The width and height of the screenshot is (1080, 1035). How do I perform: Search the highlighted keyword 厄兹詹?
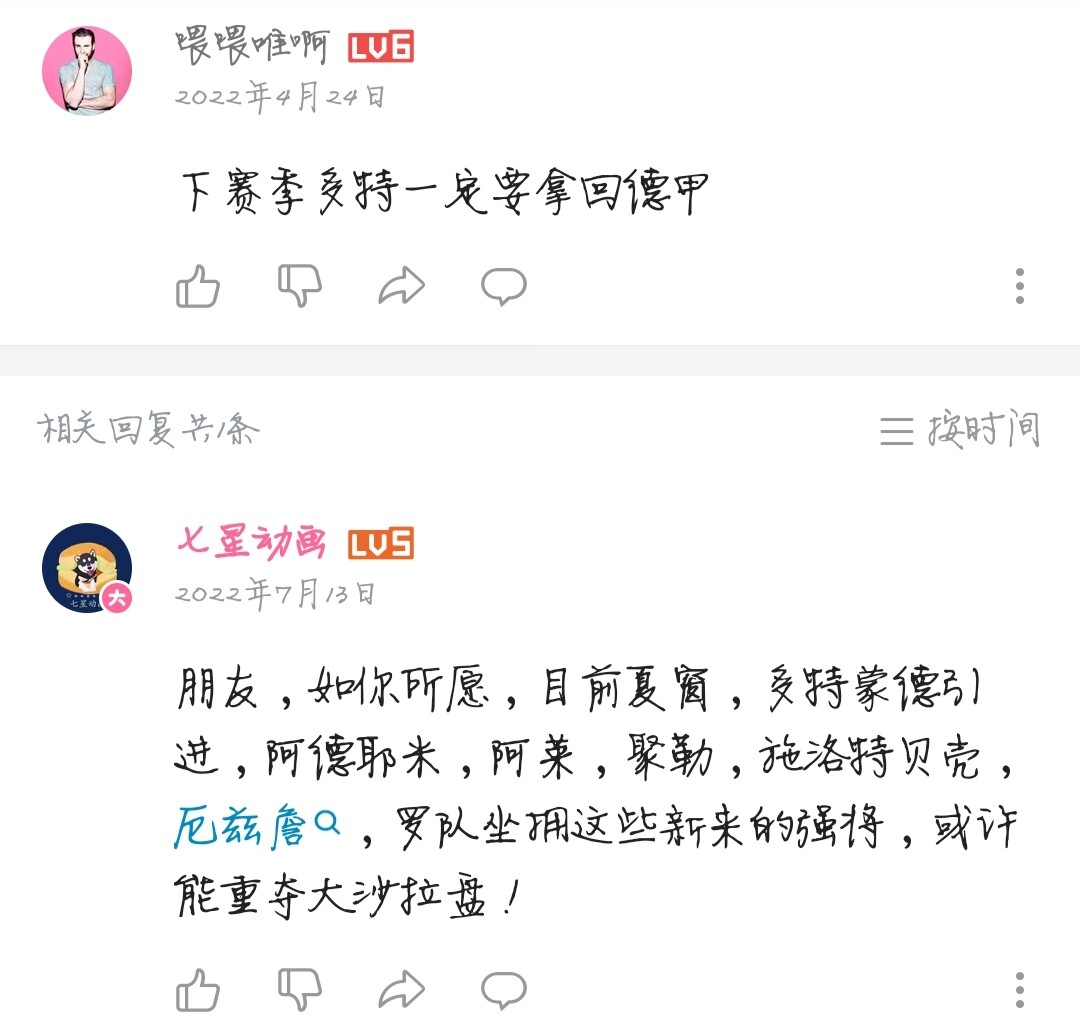click(x=257, y=829)
